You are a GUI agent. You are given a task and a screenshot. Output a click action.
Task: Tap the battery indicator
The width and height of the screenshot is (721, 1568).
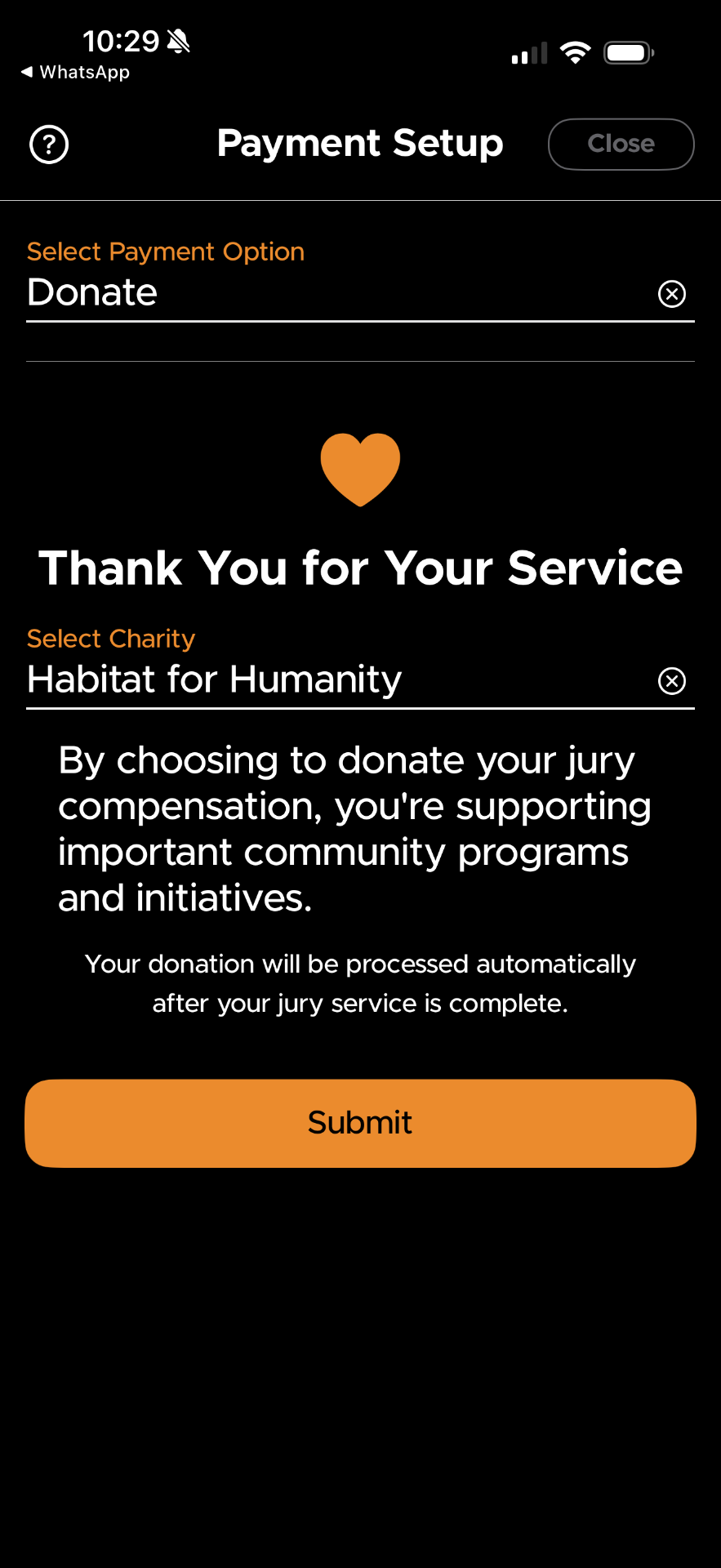click(x=628, y=51)
